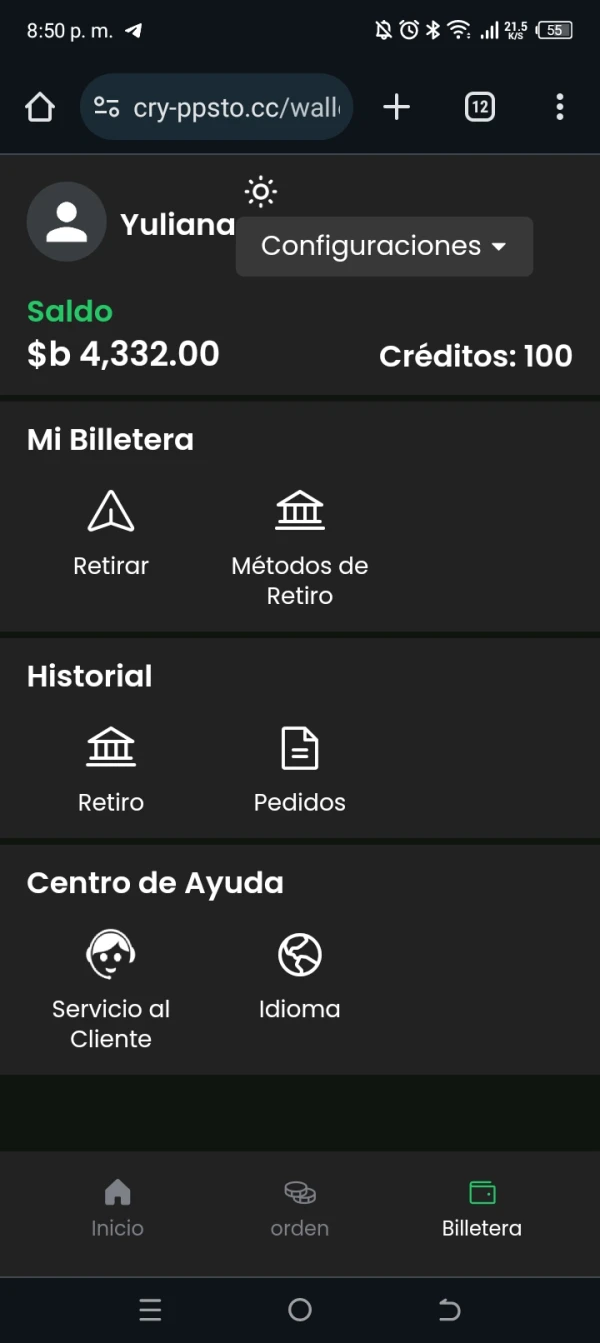Image resolution: width=600 pixels, height=1343 pixels.
Task: Go back with the system back button
Action: pyautogui.click(x=450, y=1310)
